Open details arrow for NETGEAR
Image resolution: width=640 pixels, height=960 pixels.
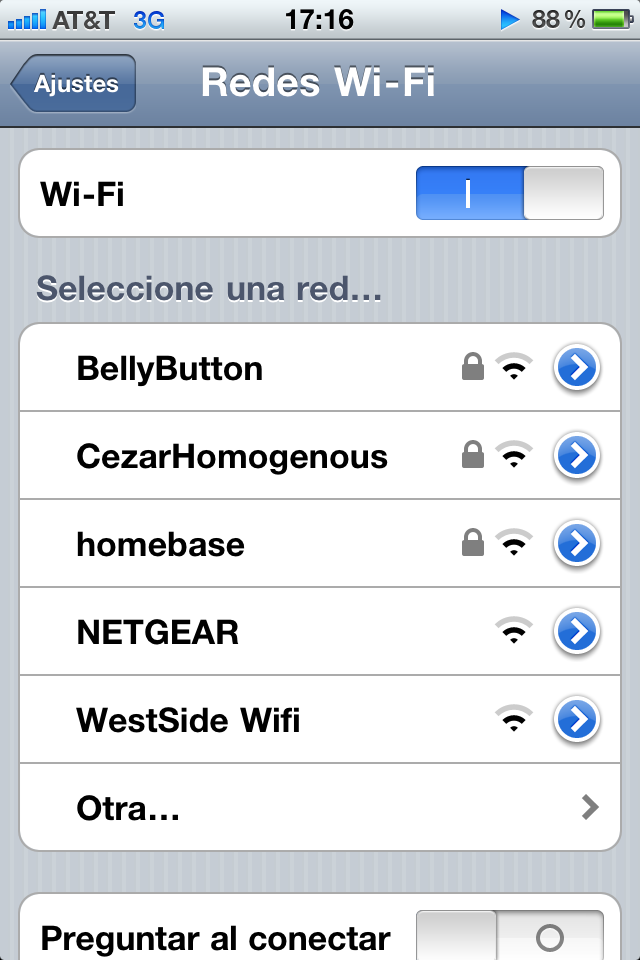577,633
